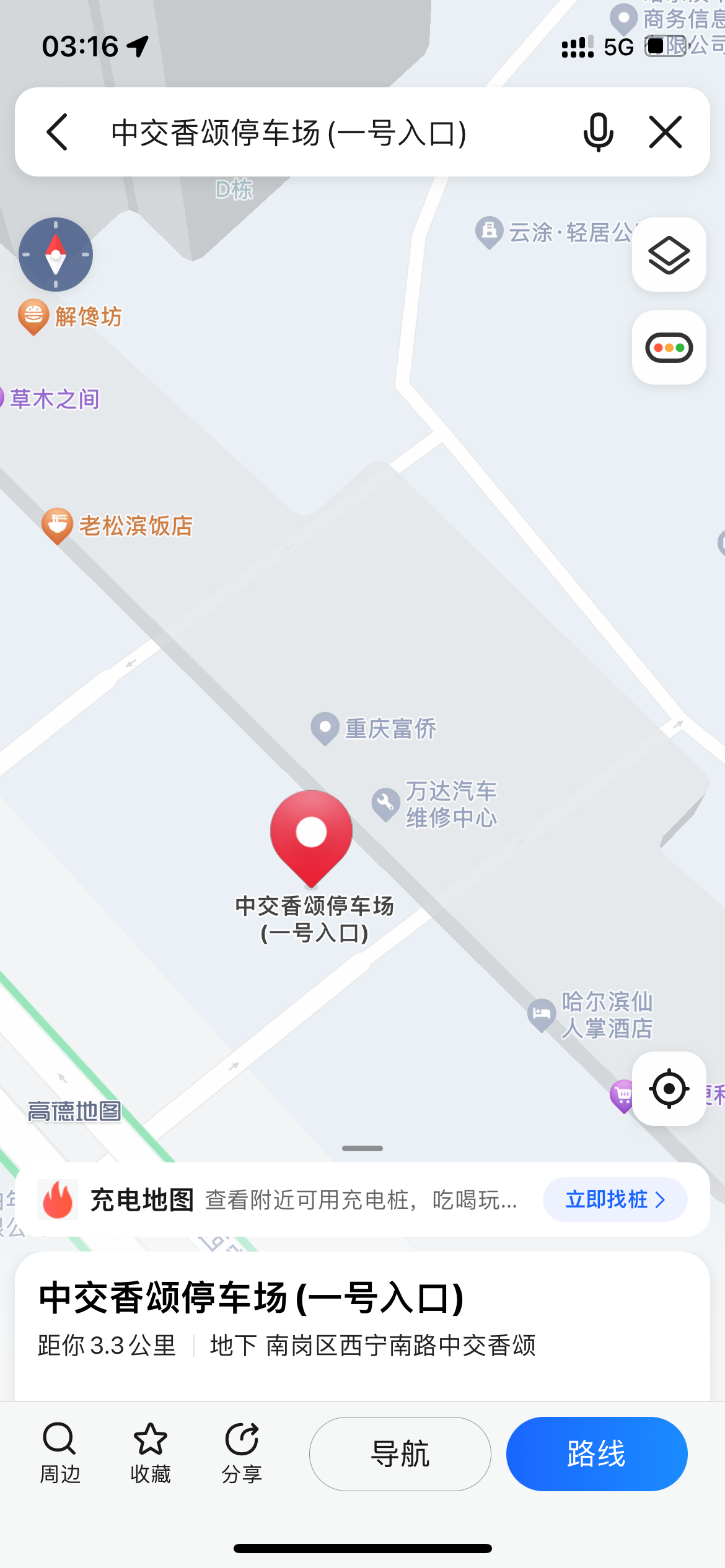
Task: Start navigation with the 导航 button
Action: [x=400, y=1453]
